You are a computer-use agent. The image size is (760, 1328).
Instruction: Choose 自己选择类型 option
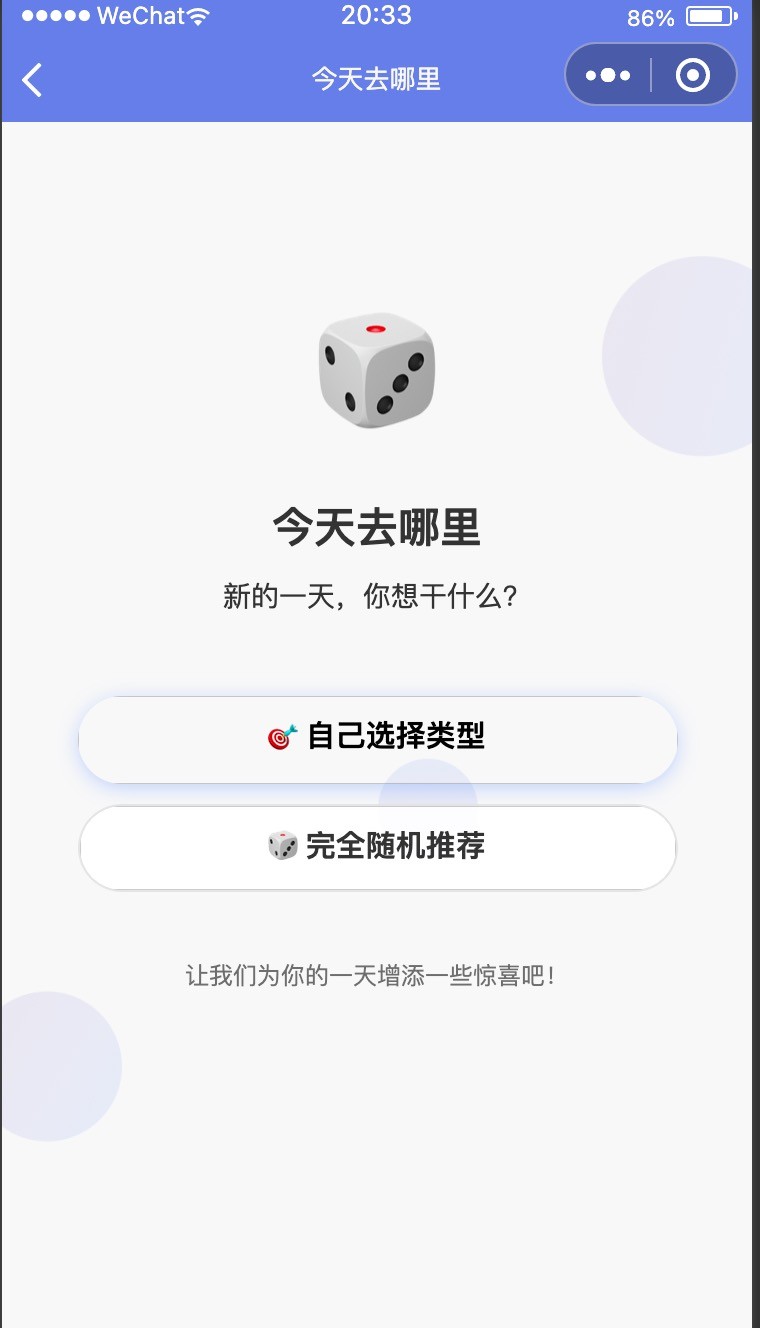coord(378,739)
